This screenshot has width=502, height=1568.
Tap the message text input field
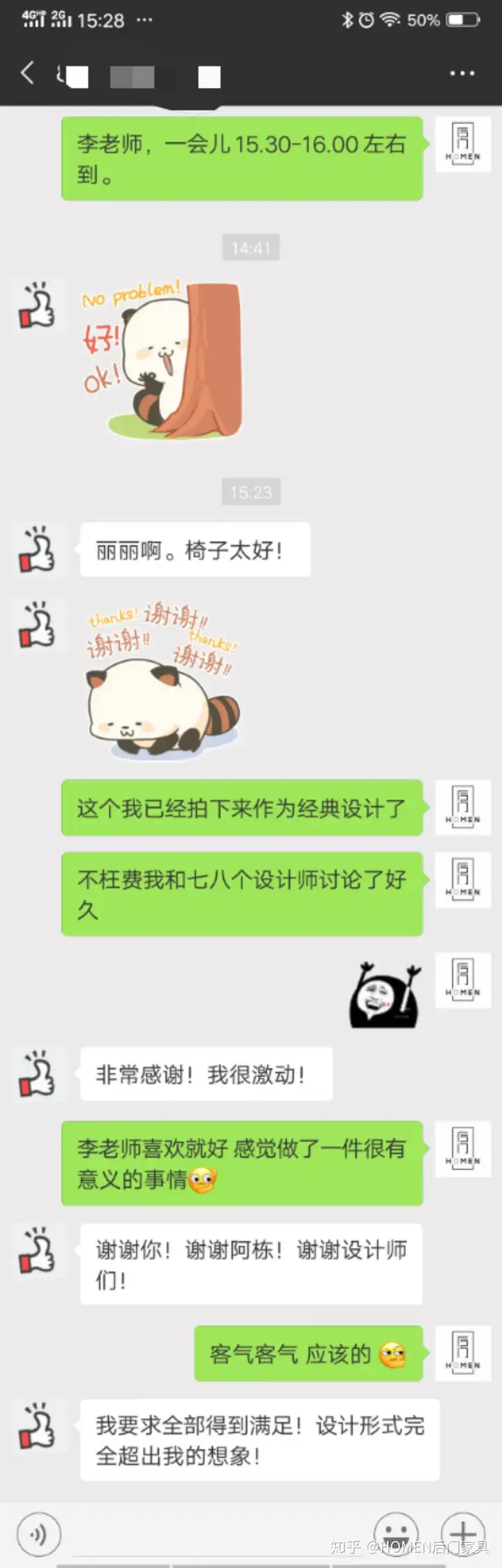coord(216,1534)
